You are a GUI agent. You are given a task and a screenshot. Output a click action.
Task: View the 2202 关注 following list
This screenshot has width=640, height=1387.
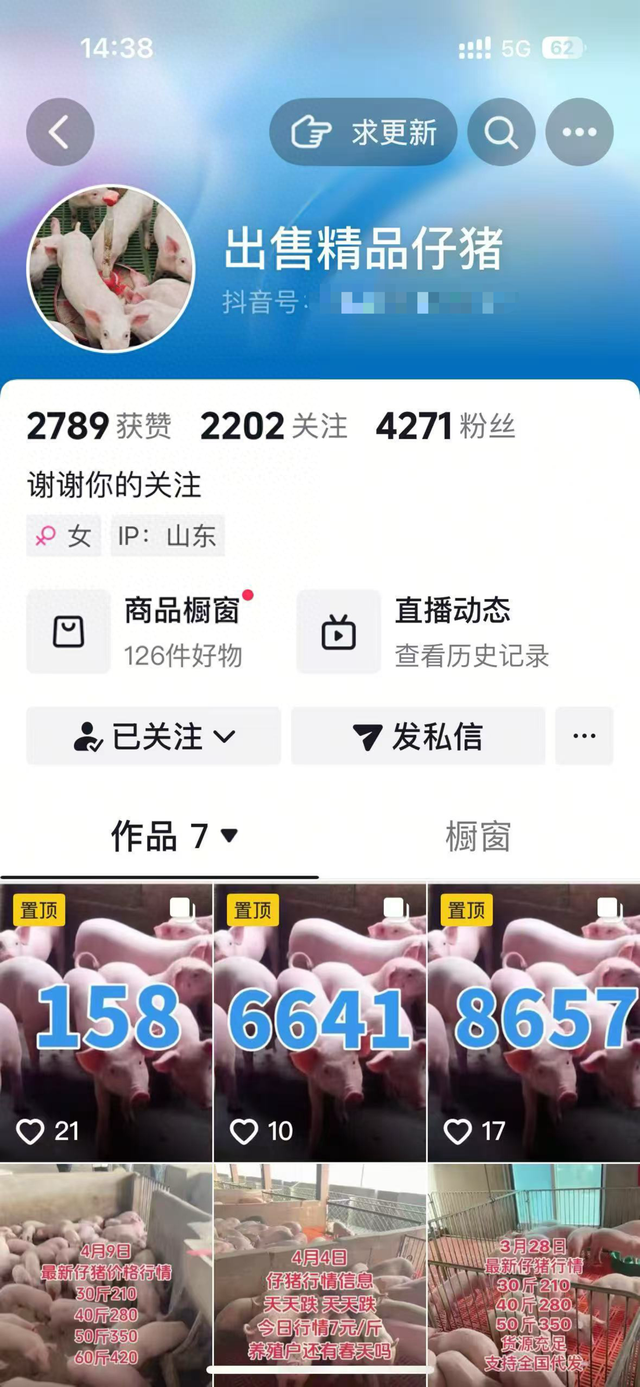(273, 427)
